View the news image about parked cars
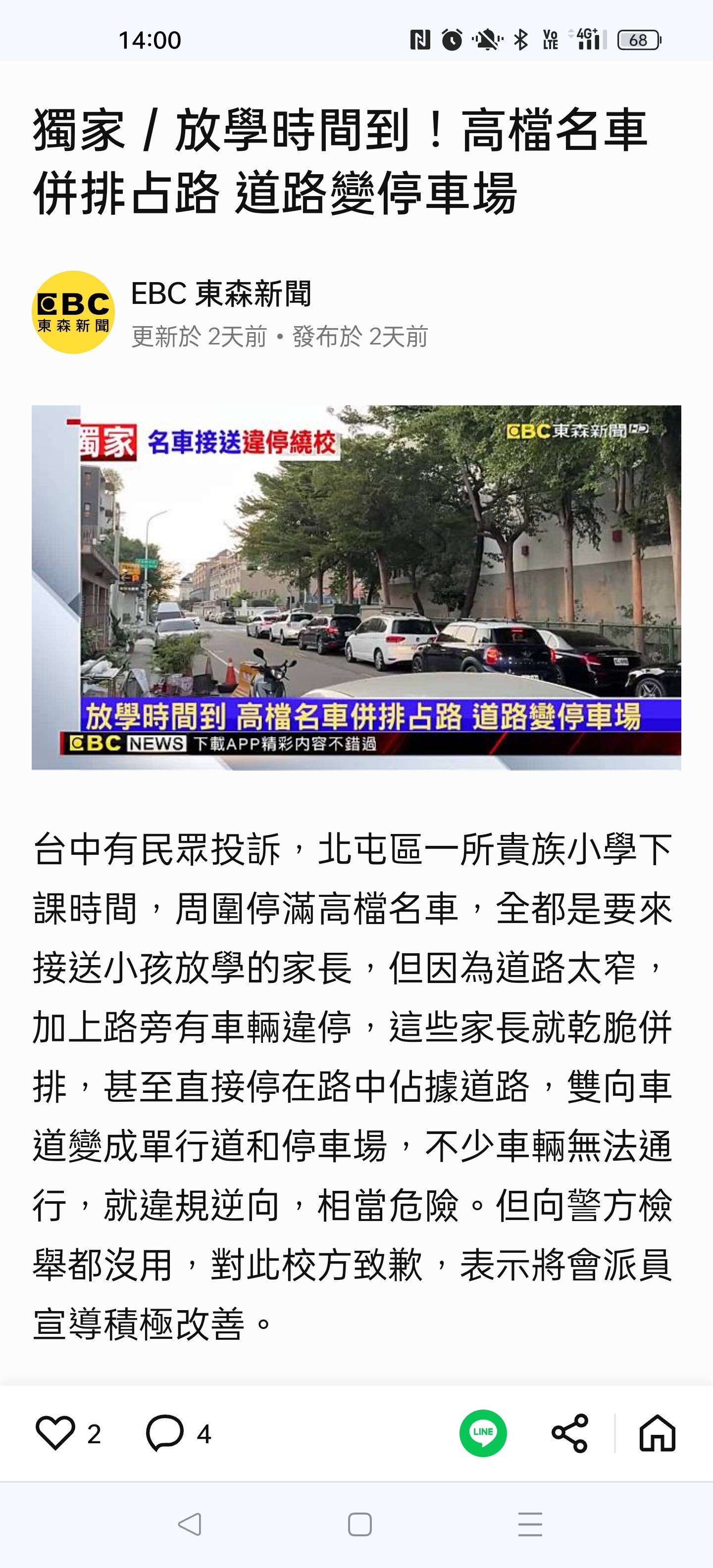The width and height of the screenshot is (713, 1568). 356,588
